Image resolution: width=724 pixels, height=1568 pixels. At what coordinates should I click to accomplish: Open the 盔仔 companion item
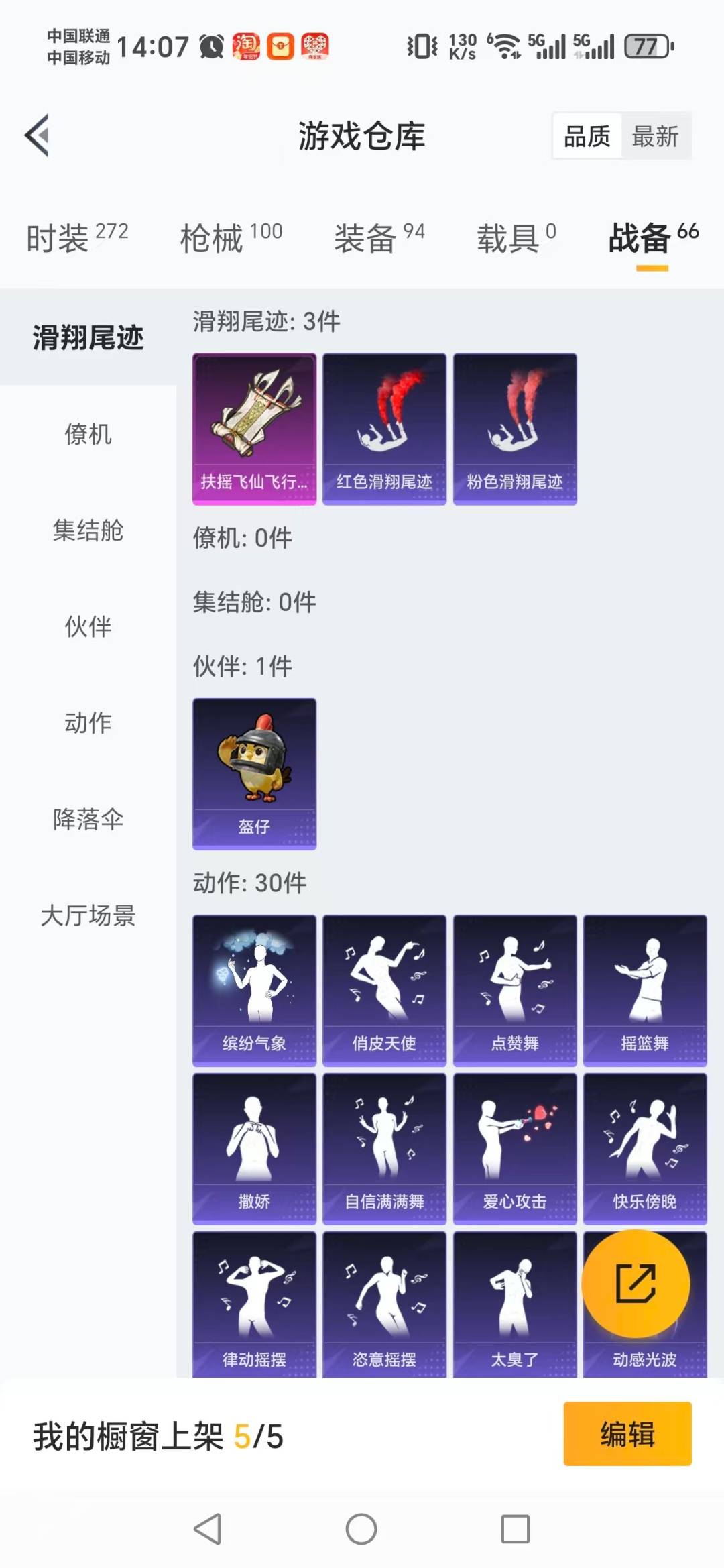pos(254,773)
